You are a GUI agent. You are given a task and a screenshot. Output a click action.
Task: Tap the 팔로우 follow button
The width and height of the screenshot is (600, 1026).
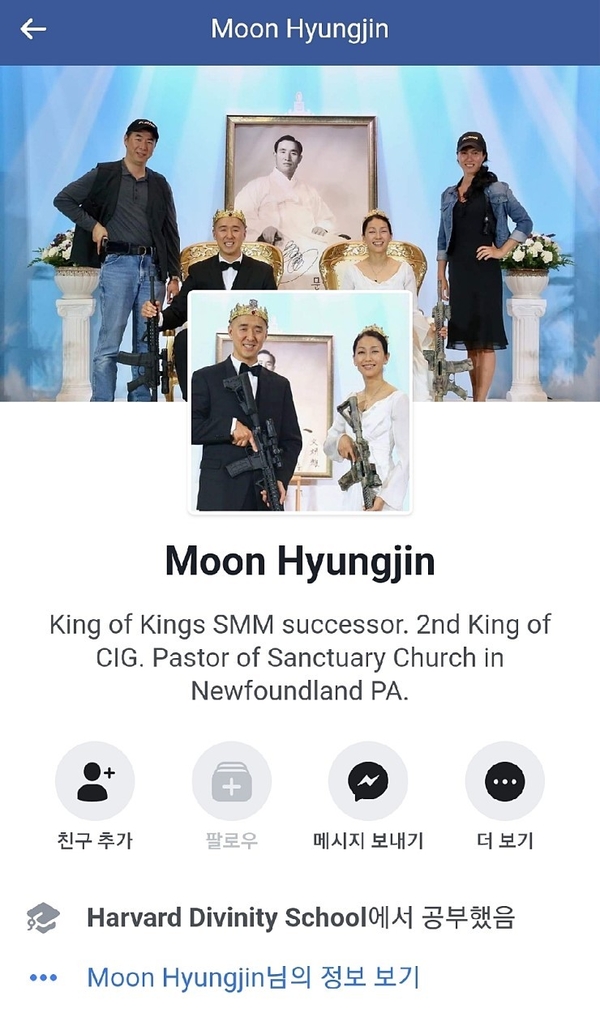(x=231, y=782)
